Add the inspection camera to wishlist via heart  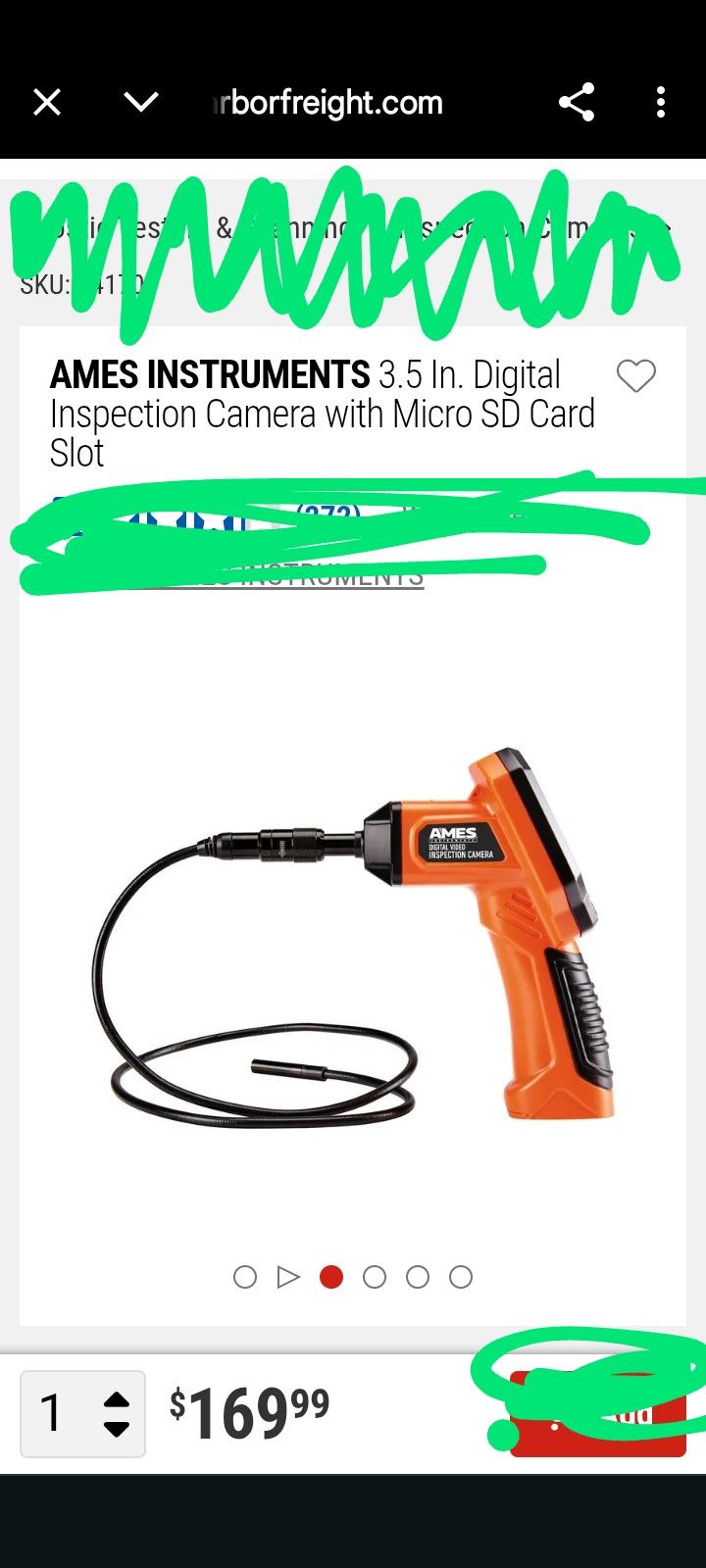[635, 375]
